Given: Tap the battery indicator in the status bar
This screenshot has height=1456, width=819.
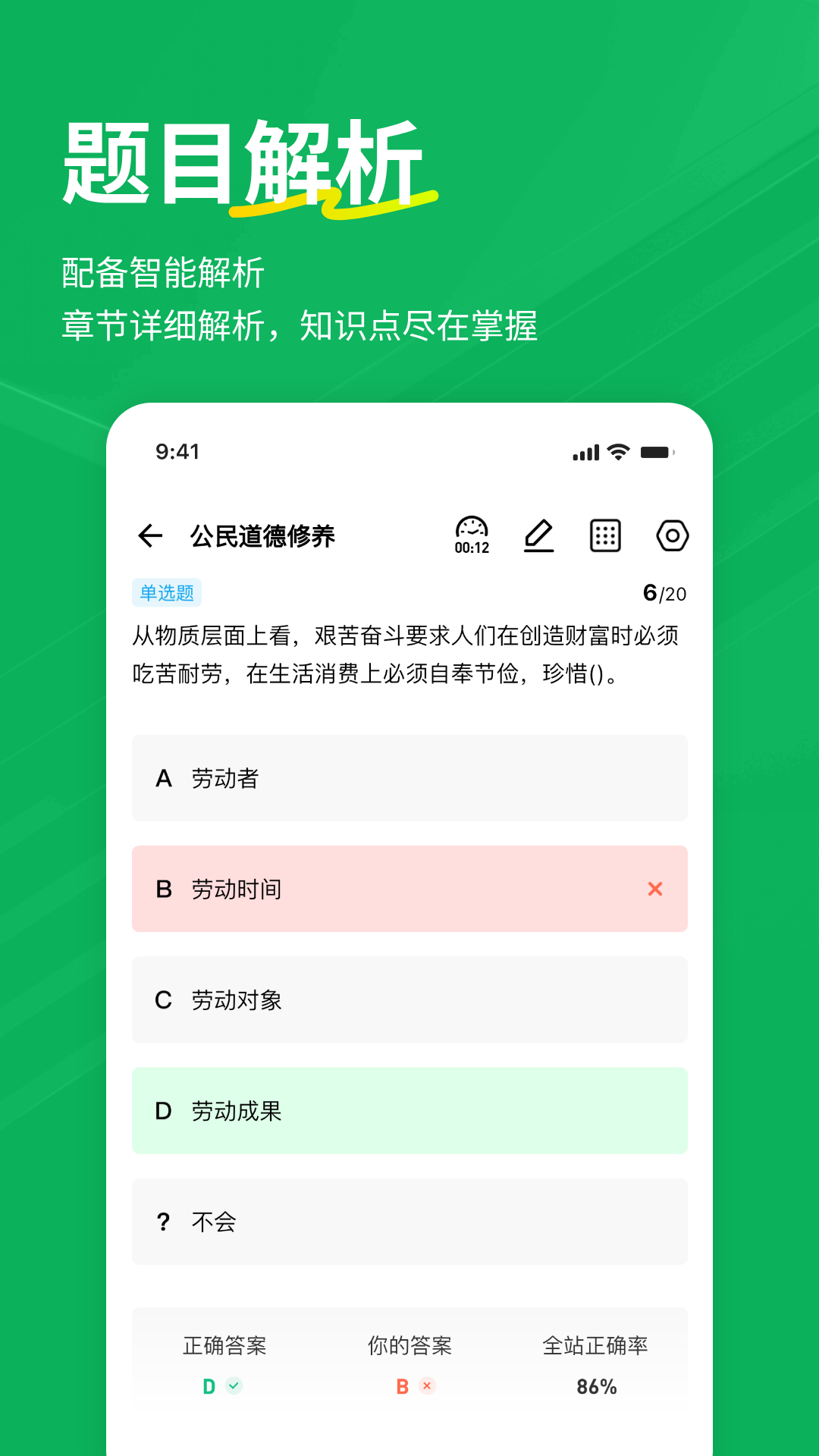Looking at the screenshot, I should tap(657, 451).
